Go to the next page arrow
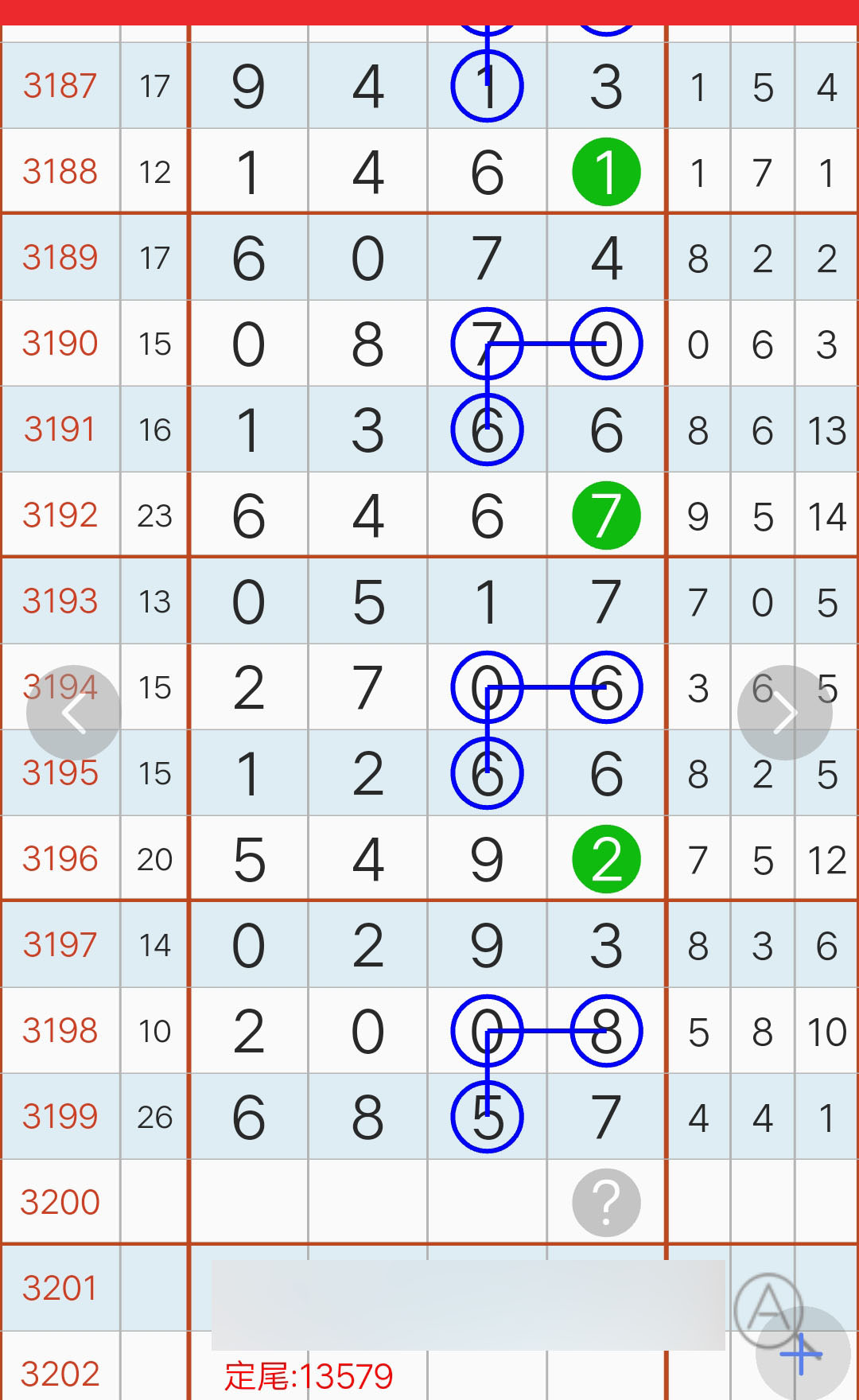Viewport: 859px width, 1400px height. click(x=785, y=713)
